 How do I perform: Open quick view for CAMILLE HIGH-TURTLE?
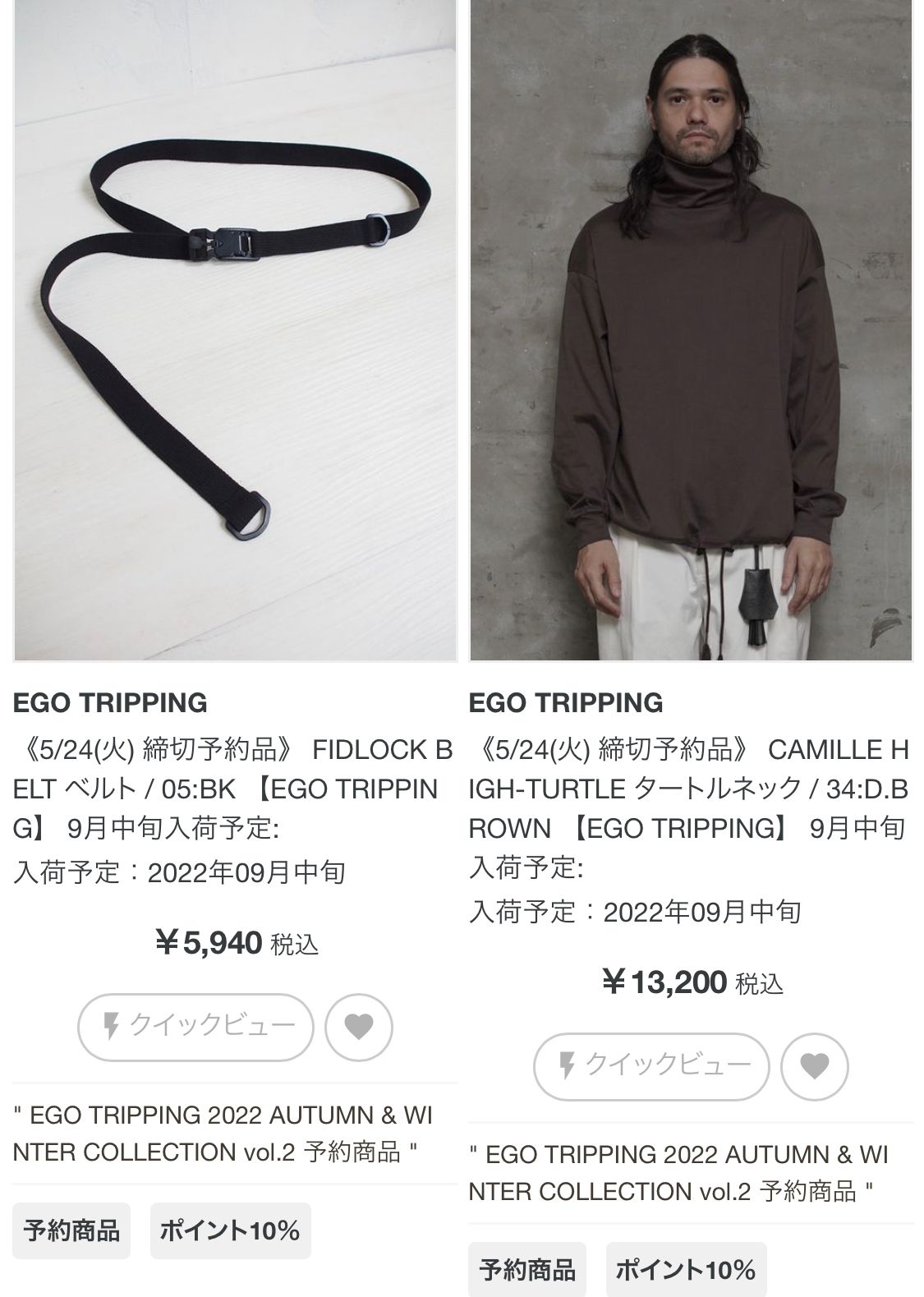pyautogui.click(x=651, y=1066)
